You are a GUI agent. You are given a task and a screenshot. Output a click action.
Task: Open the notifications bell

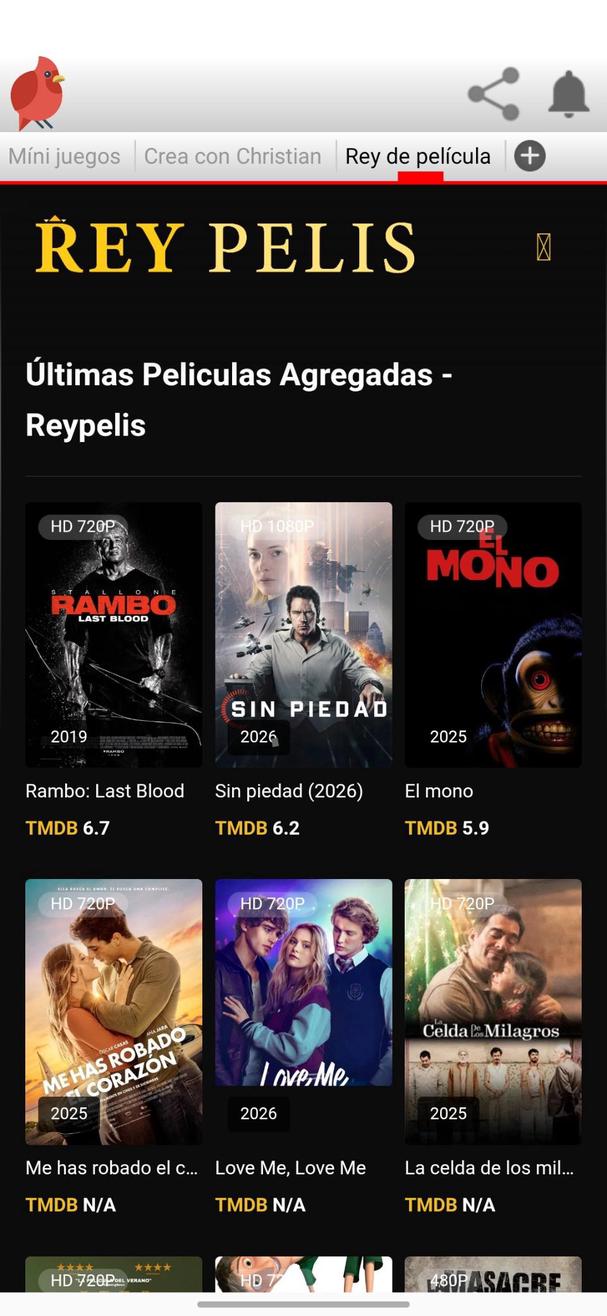(x=568, y=94)
